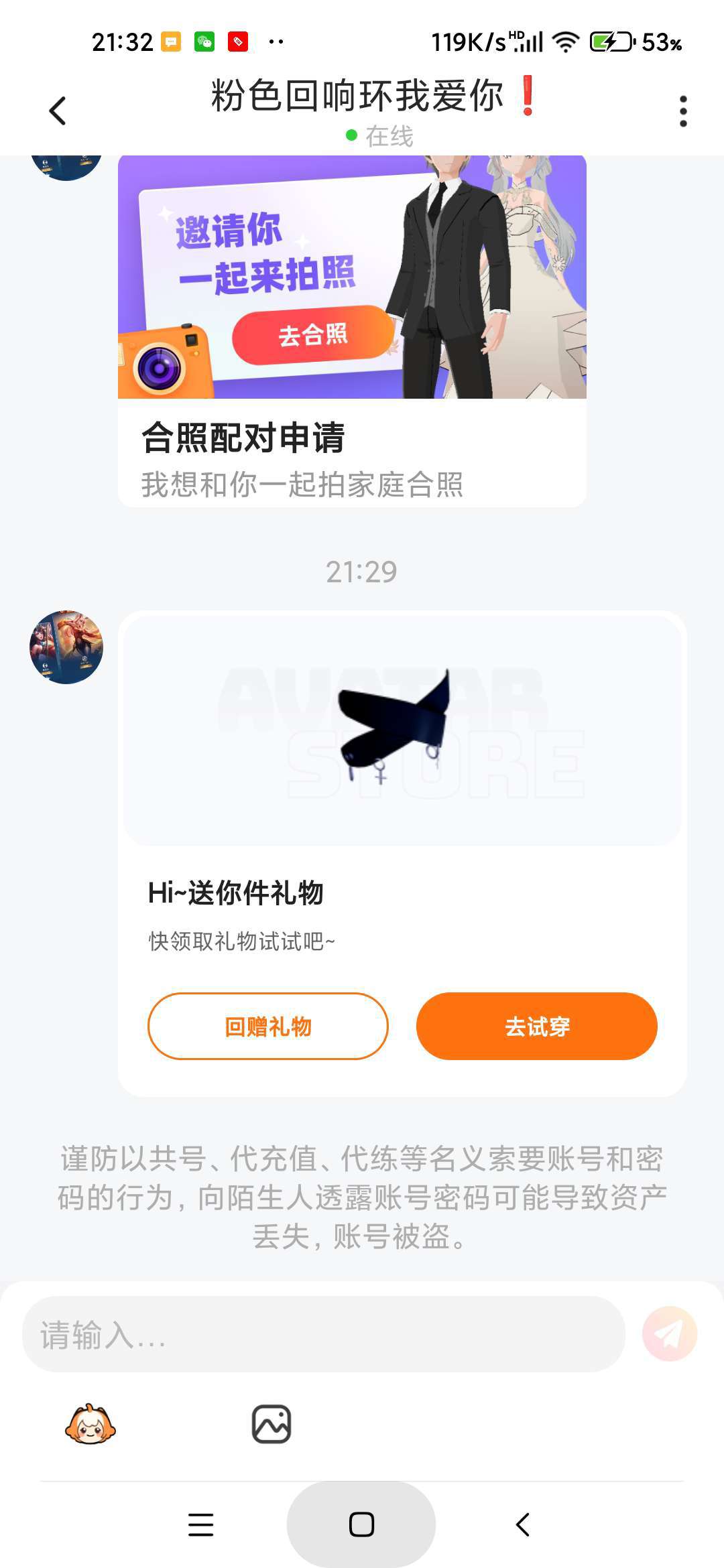Tap 回赠礼物 to return a gift
The image size is (724, 1568).
(x=268, y=1026)
